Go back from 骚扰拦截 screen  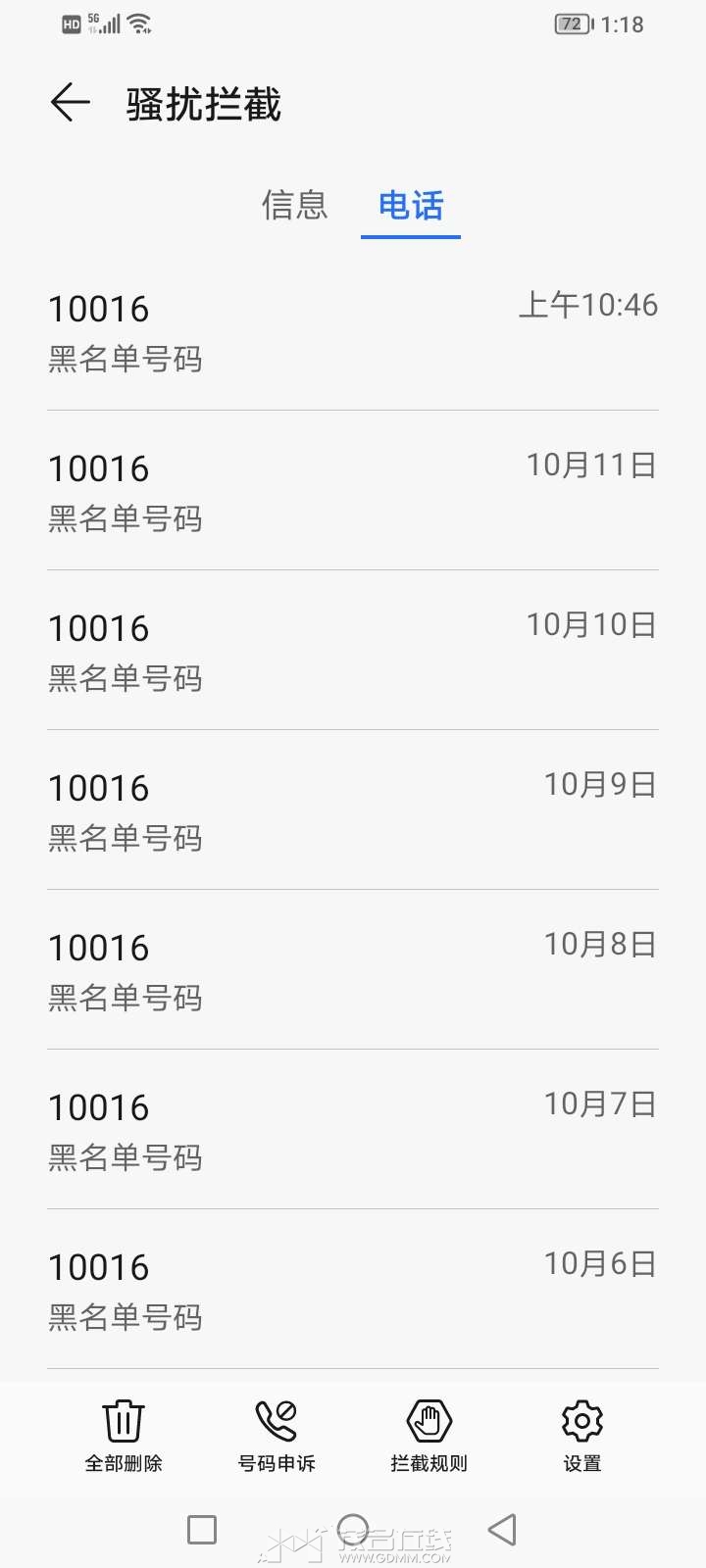(70, 103)
